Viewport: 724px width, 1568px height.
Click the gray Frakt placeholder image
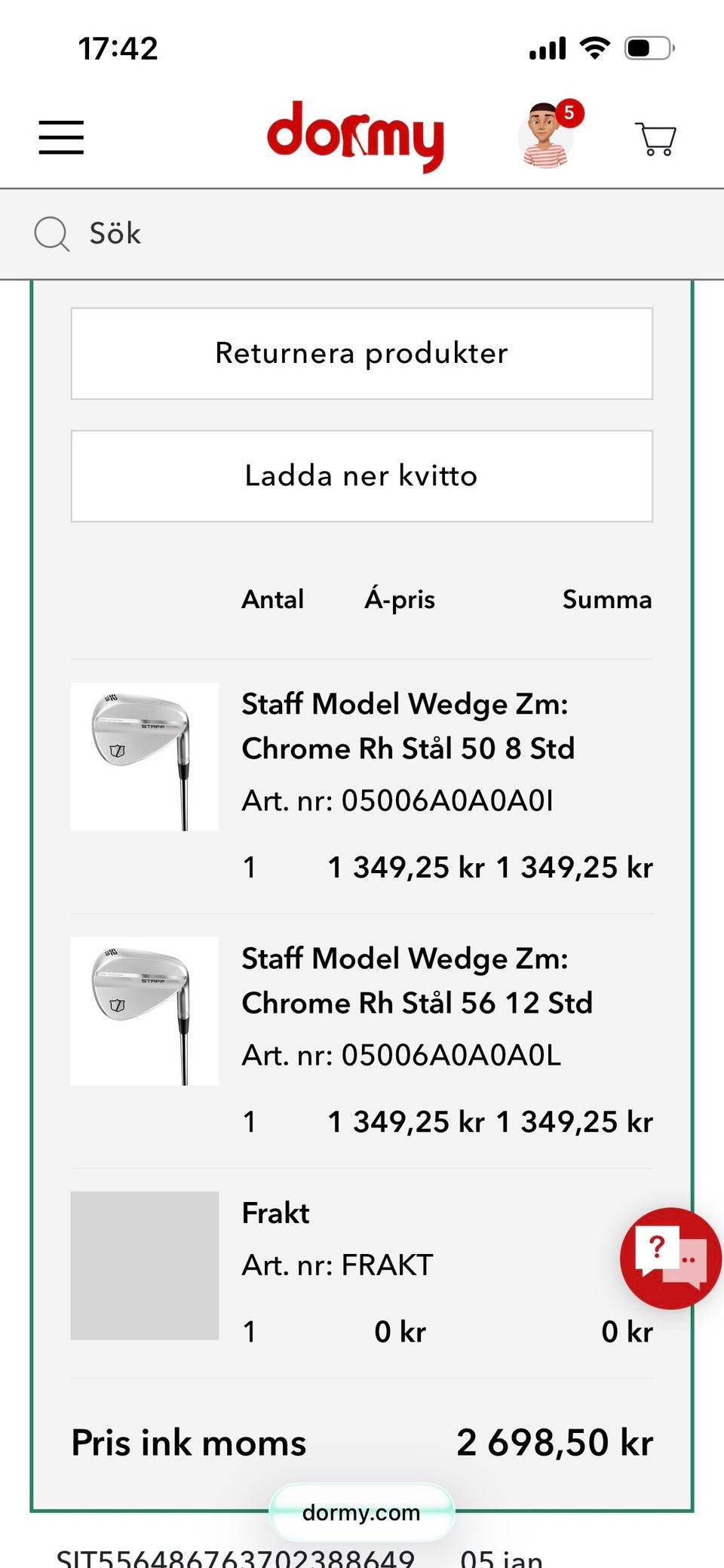click(x=144, y=1268)
